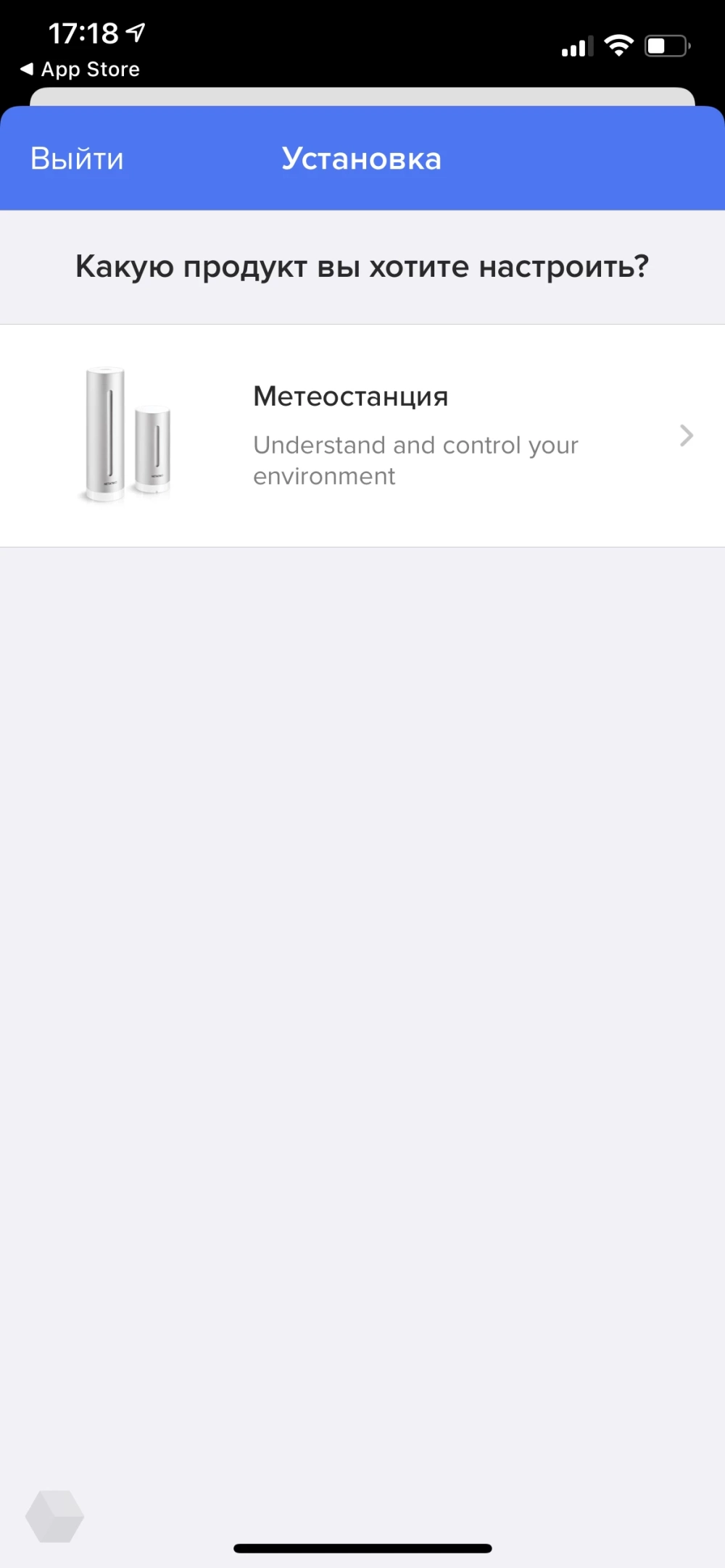Return to the App Store
This screenshot has height=1568, width=725.
80,70
